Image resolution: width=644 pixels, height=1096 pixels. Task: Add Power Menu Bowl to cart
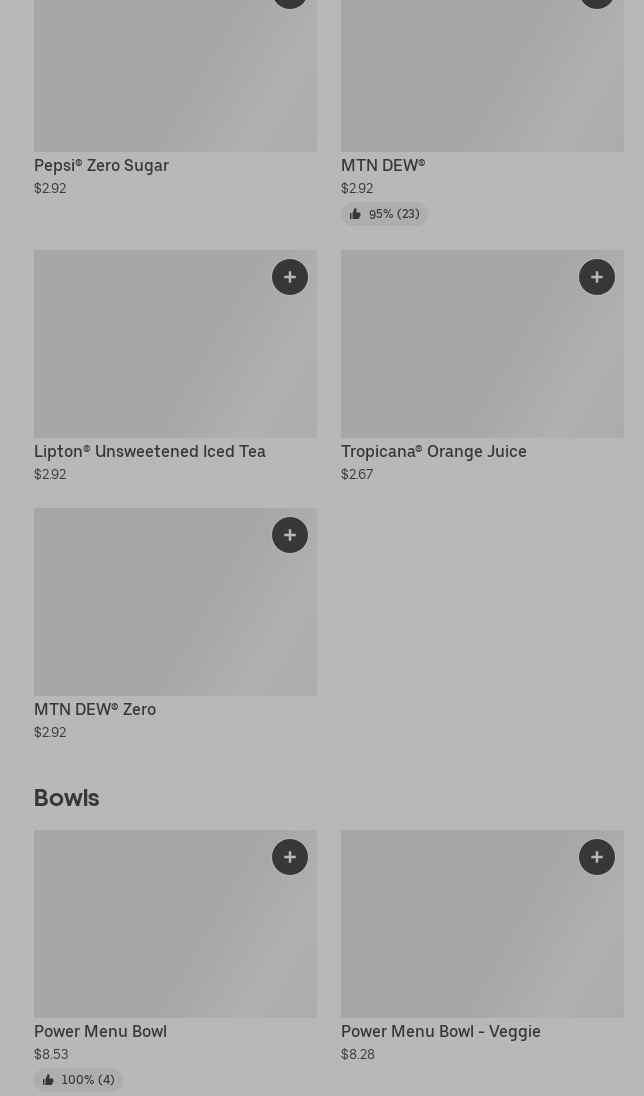tap(289, 857)
